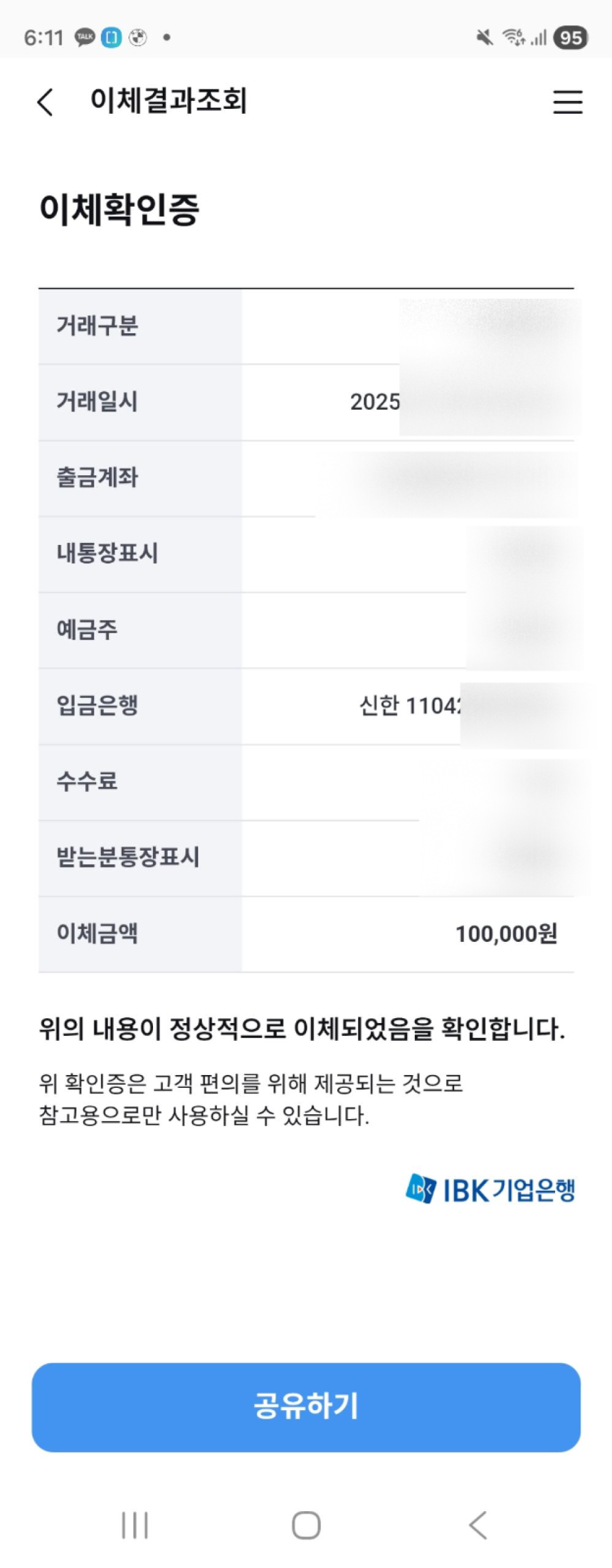This screenshot has width=612, height=1568.
Task: Open recent apps in the navigation bar
Action: tap(135, 1525)
